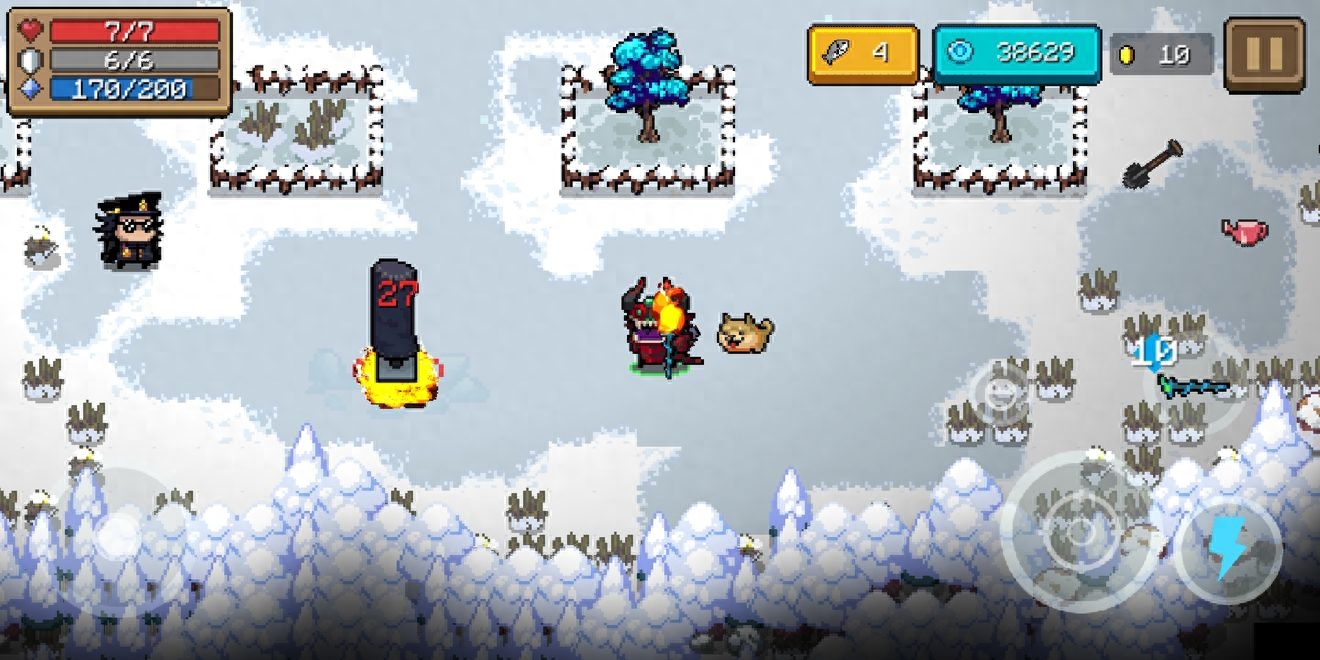Tap the crosshair attack button

click(x=1077, y=532)
